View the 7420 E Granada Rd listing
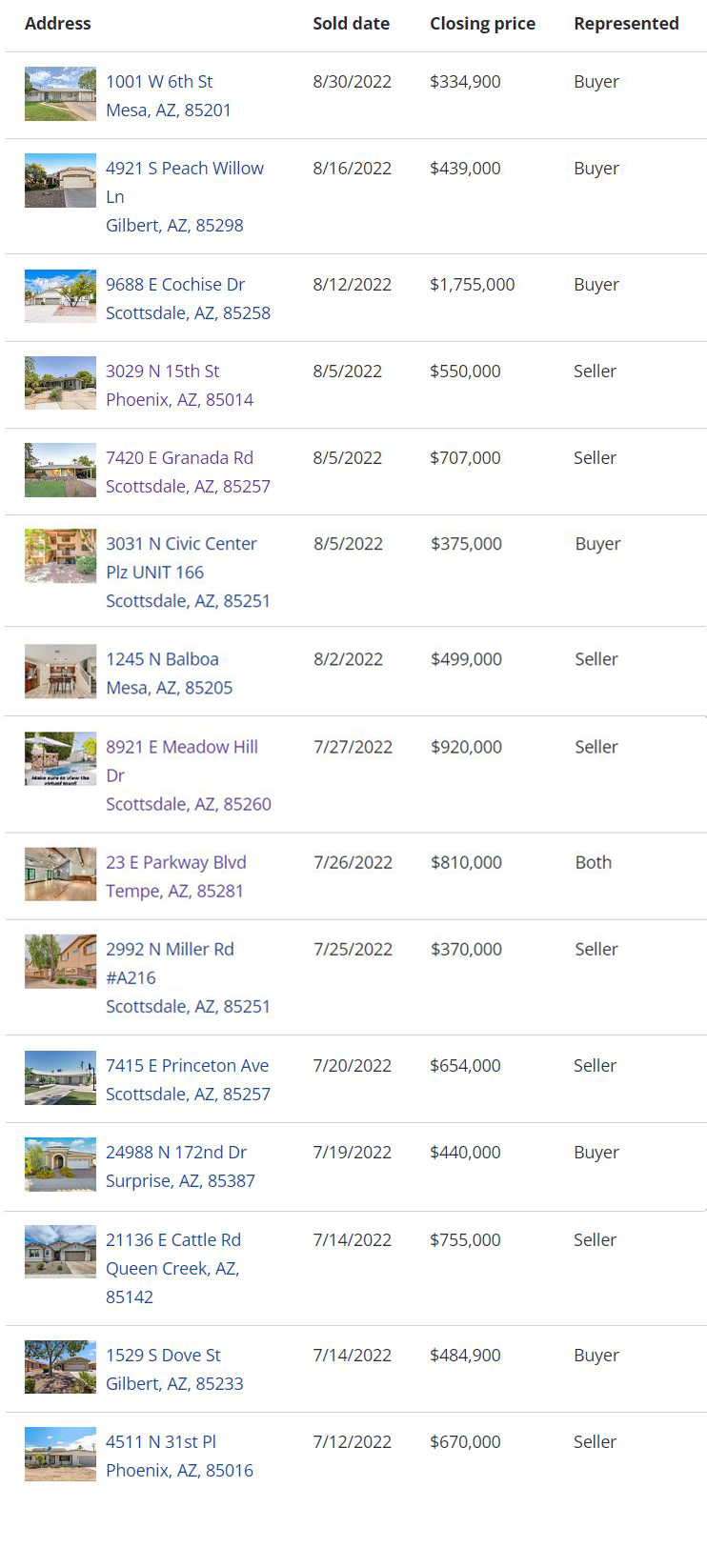This screenshot has height=1568, width=707. pyautogui.click(x=179, y=458)
